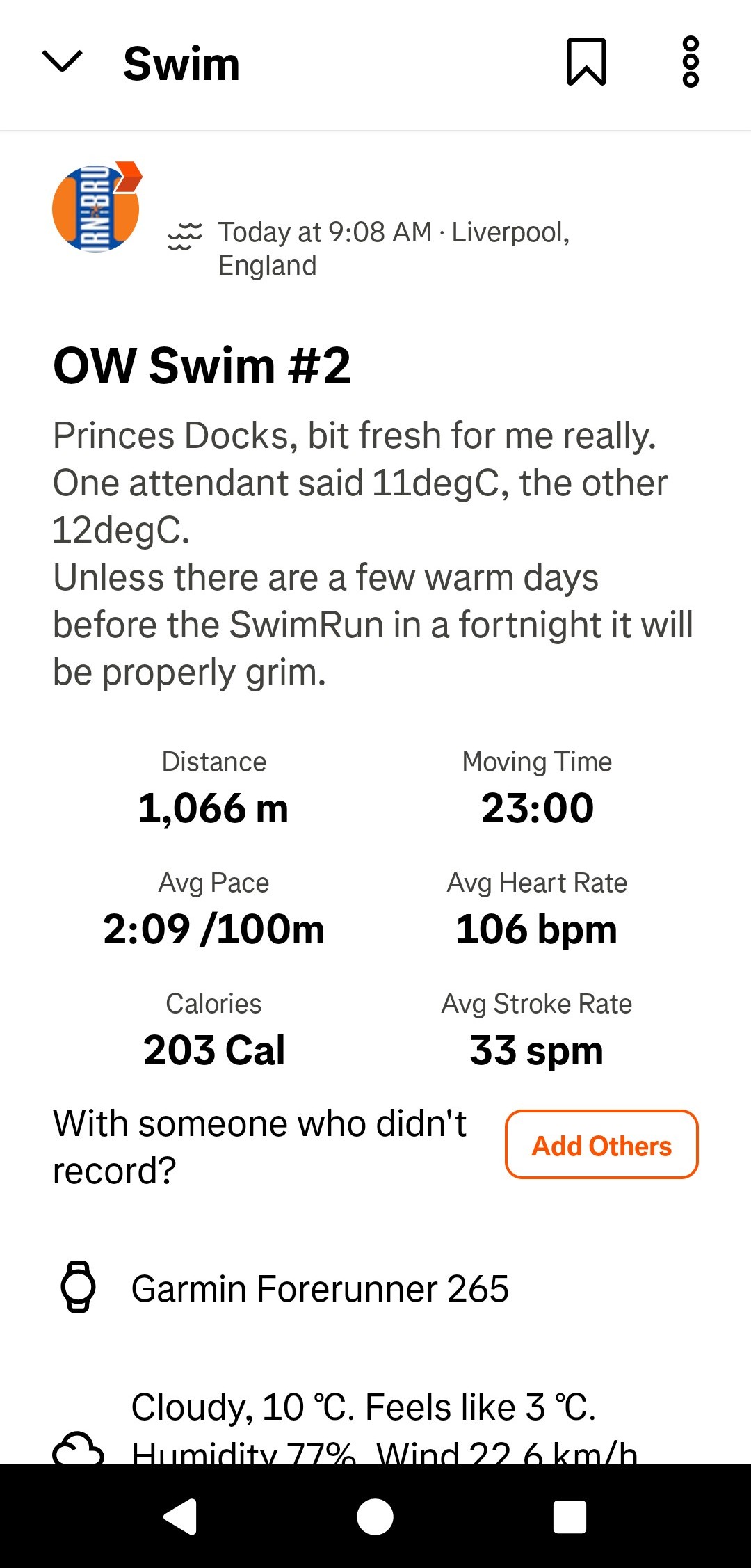Go back using the system back button
The width and height of the screenshot is (751, 1568).
pos(181,1517)
